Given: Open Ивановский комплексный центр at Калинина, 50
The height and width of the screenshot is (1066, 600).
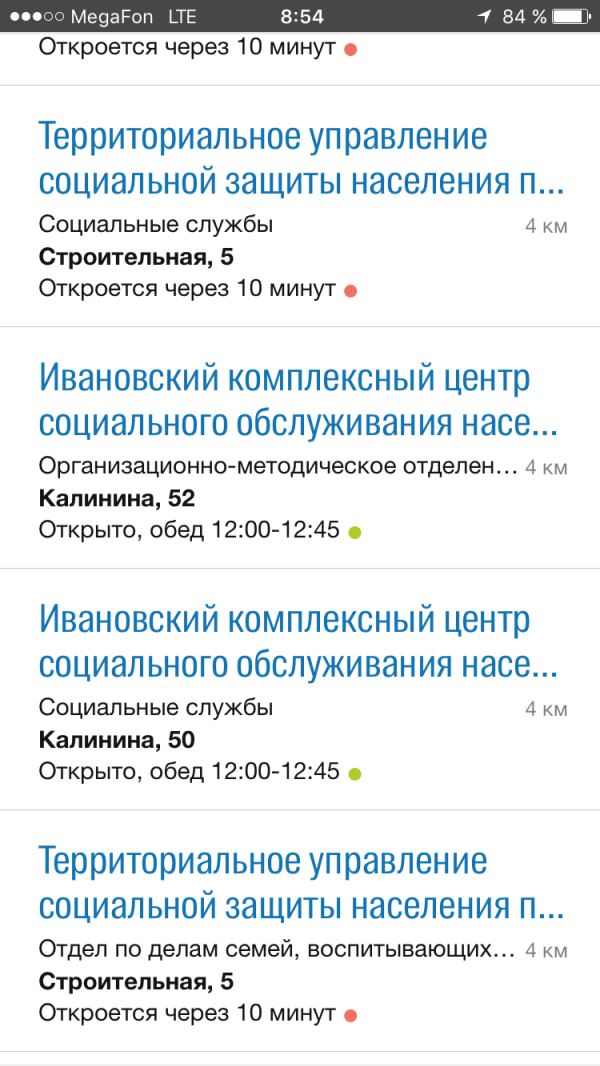Looking at the screenshot, I should point(300,689).
